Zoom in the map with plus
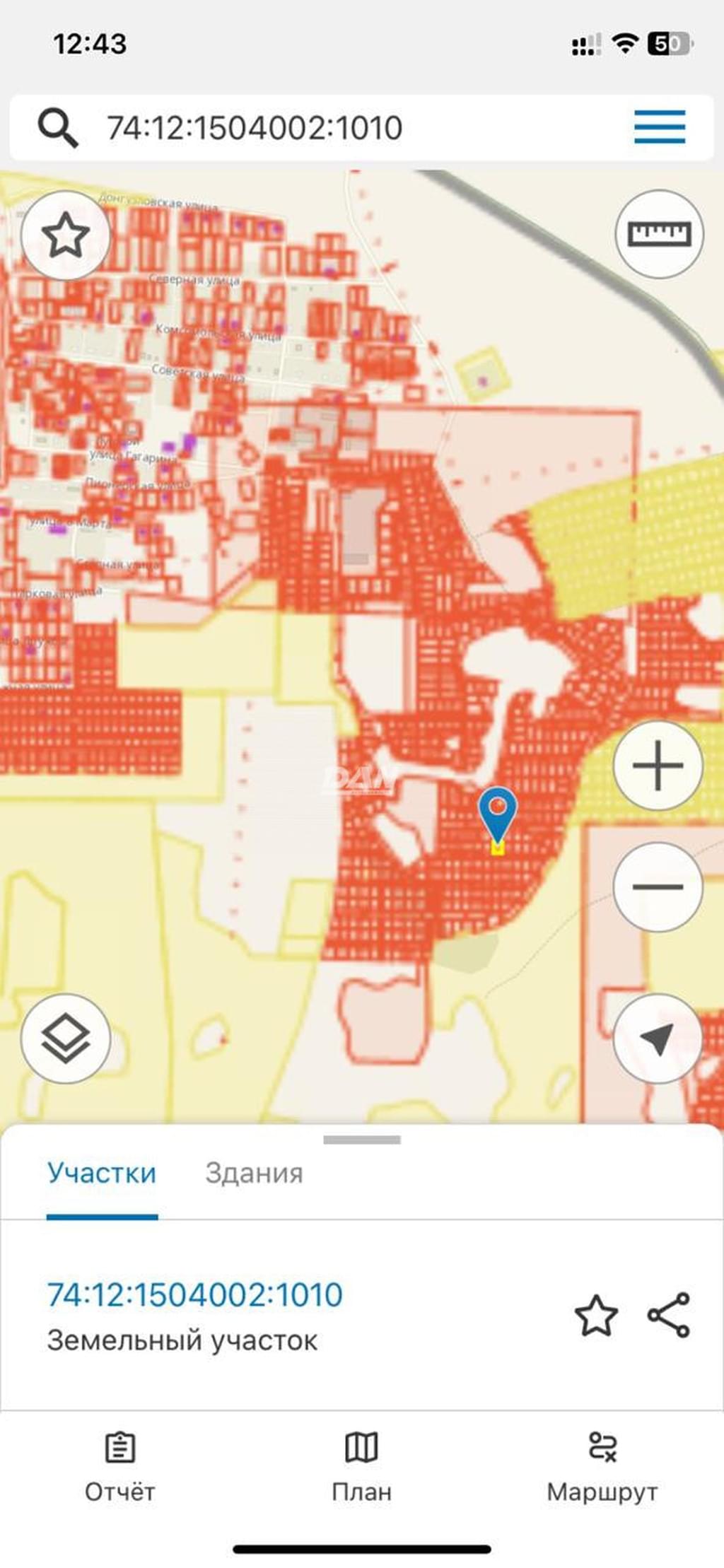 pos(658,766)
